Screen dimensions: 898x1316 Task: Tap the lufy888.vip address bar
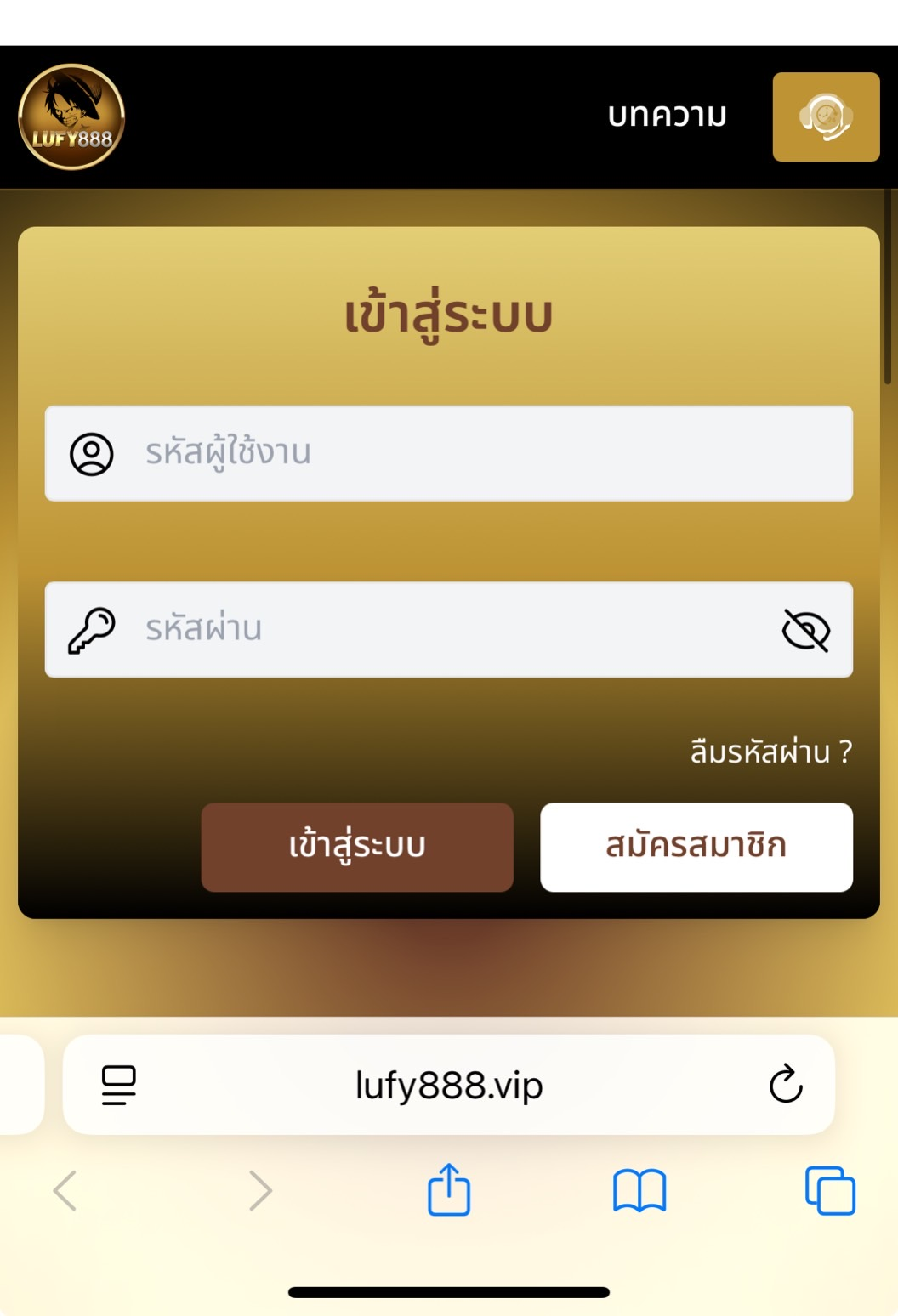point(449,1085)
